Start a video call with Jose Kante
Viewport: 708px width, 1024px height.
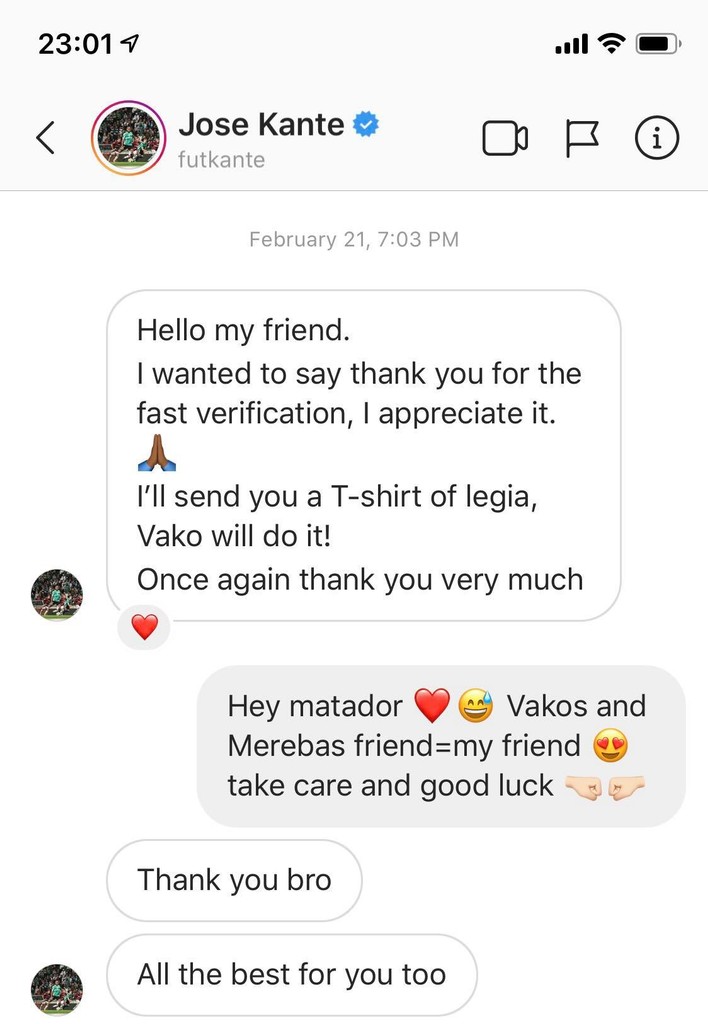tap(505, 139)
